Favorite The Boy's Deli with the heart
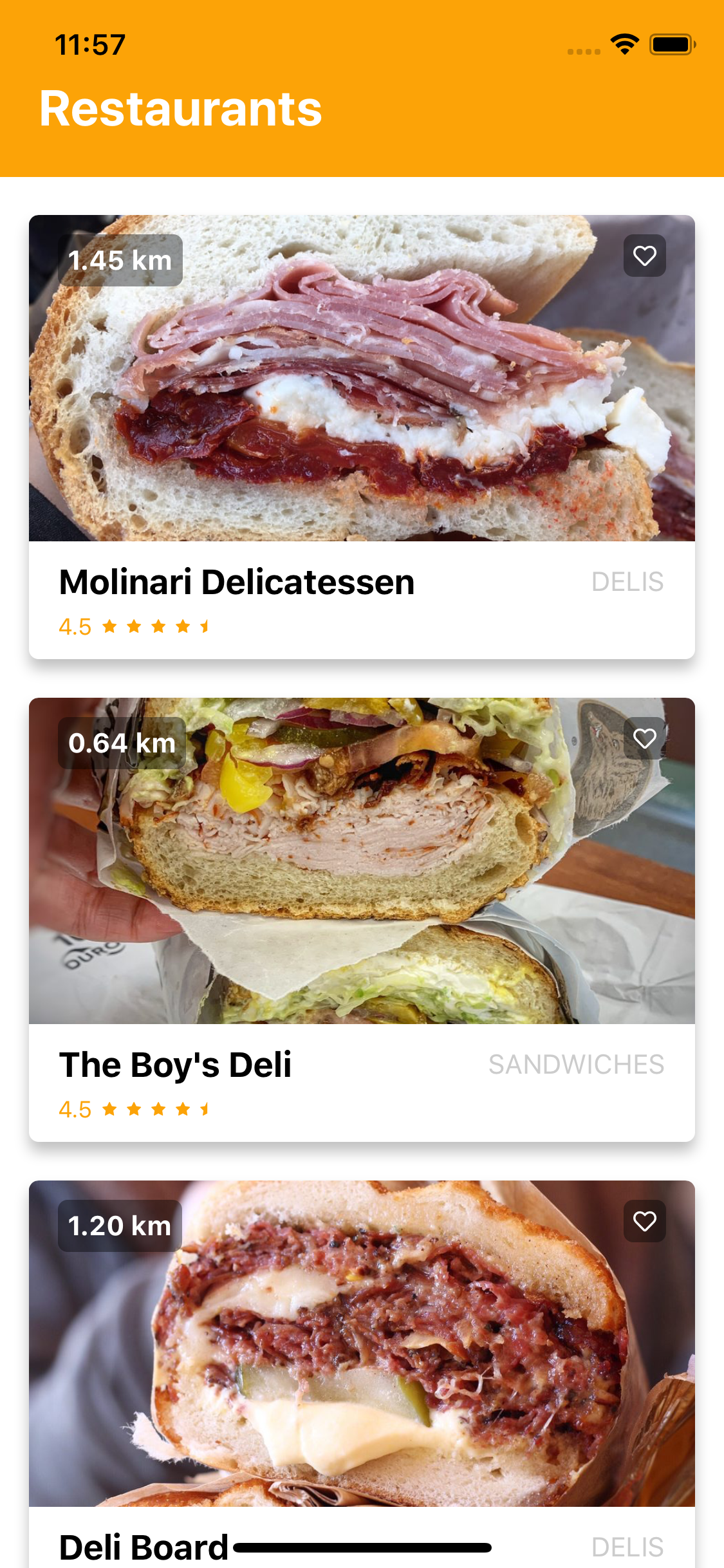Screen dimensions: 724x1568 (x=644, y=738)
